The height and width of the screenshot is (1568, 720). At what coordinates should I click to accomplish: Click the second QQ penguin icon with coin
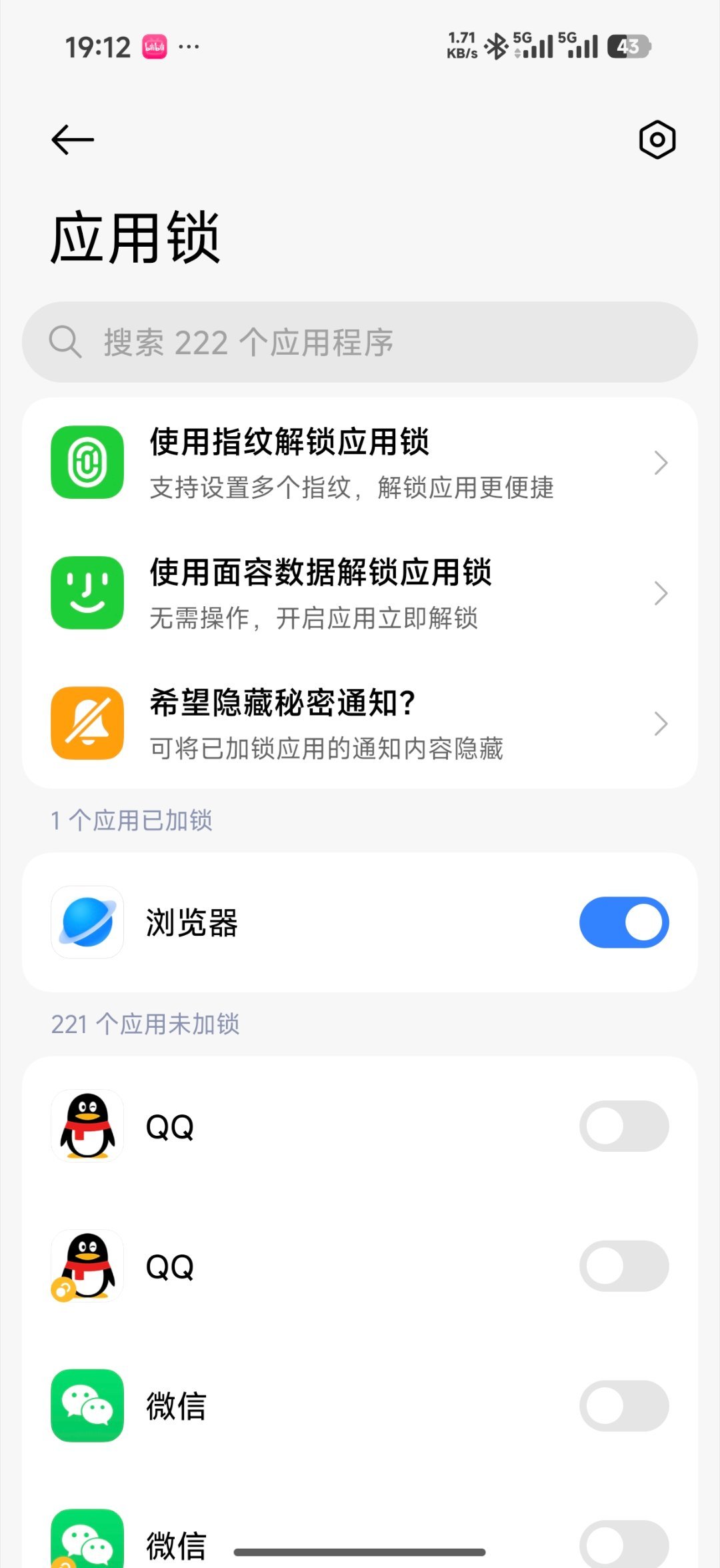pyautogui.click(x=86, y=1267)
